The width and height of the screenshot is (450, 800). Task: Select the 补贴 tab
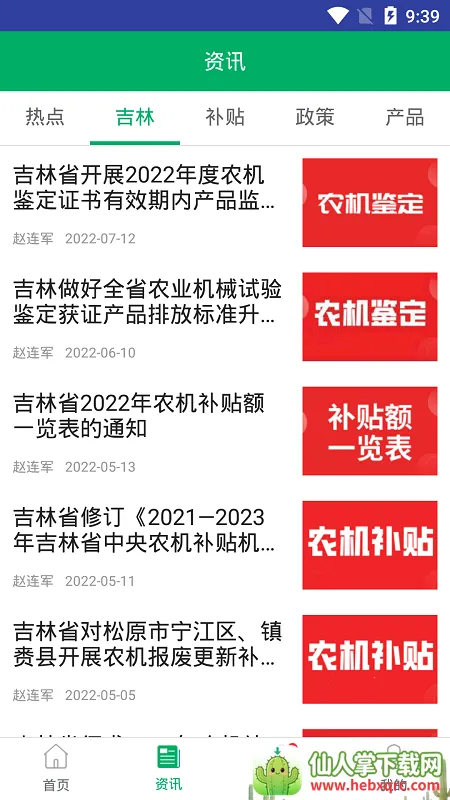coord(225,117)
